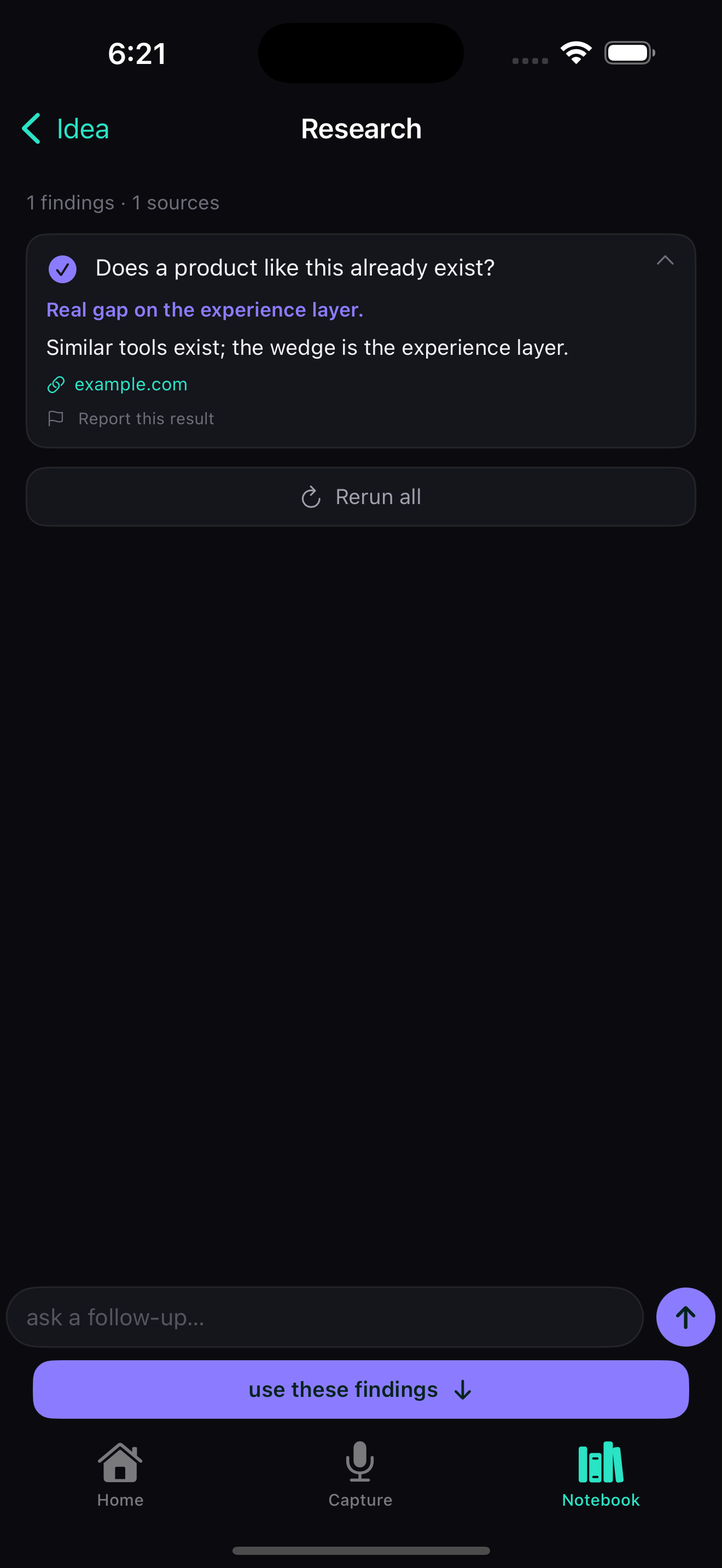Tap use these findings

[361, 1390]
